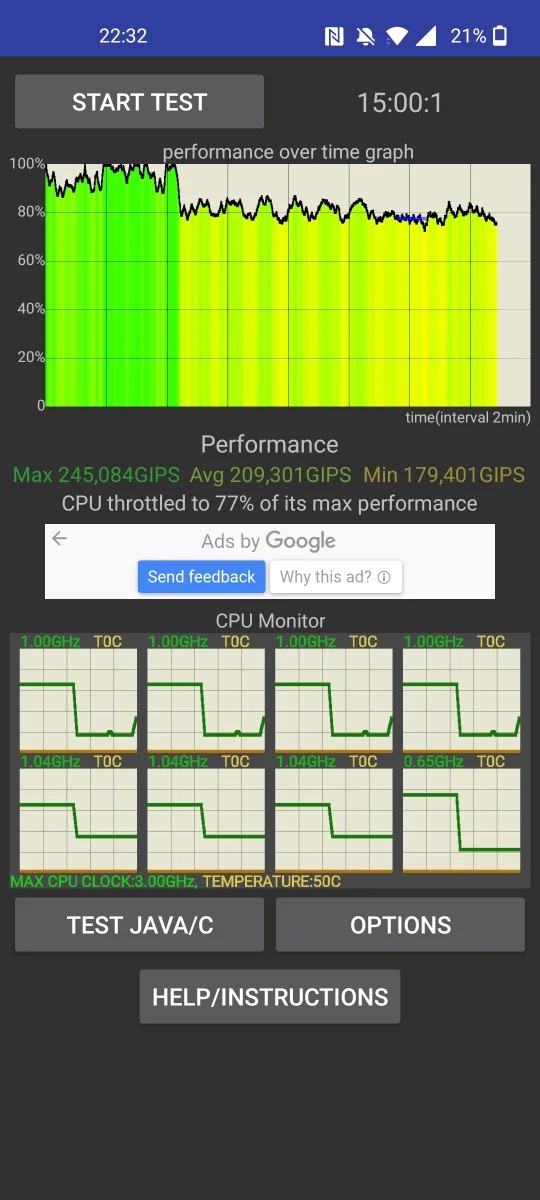Screen dimensions: 540x1200
Task: Select 'Why this ad?' info
Action: [x=336, y=577]
